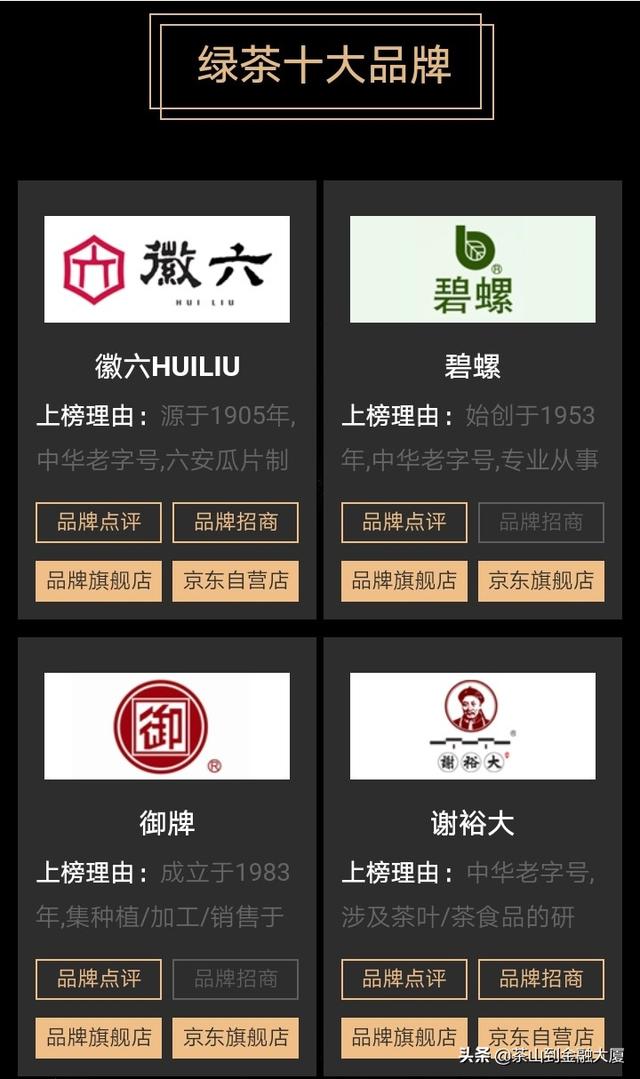Visit 御牌 京东旗舰店
The height and width of the screenshot is (1079, 640).
tap(235, 1038)
